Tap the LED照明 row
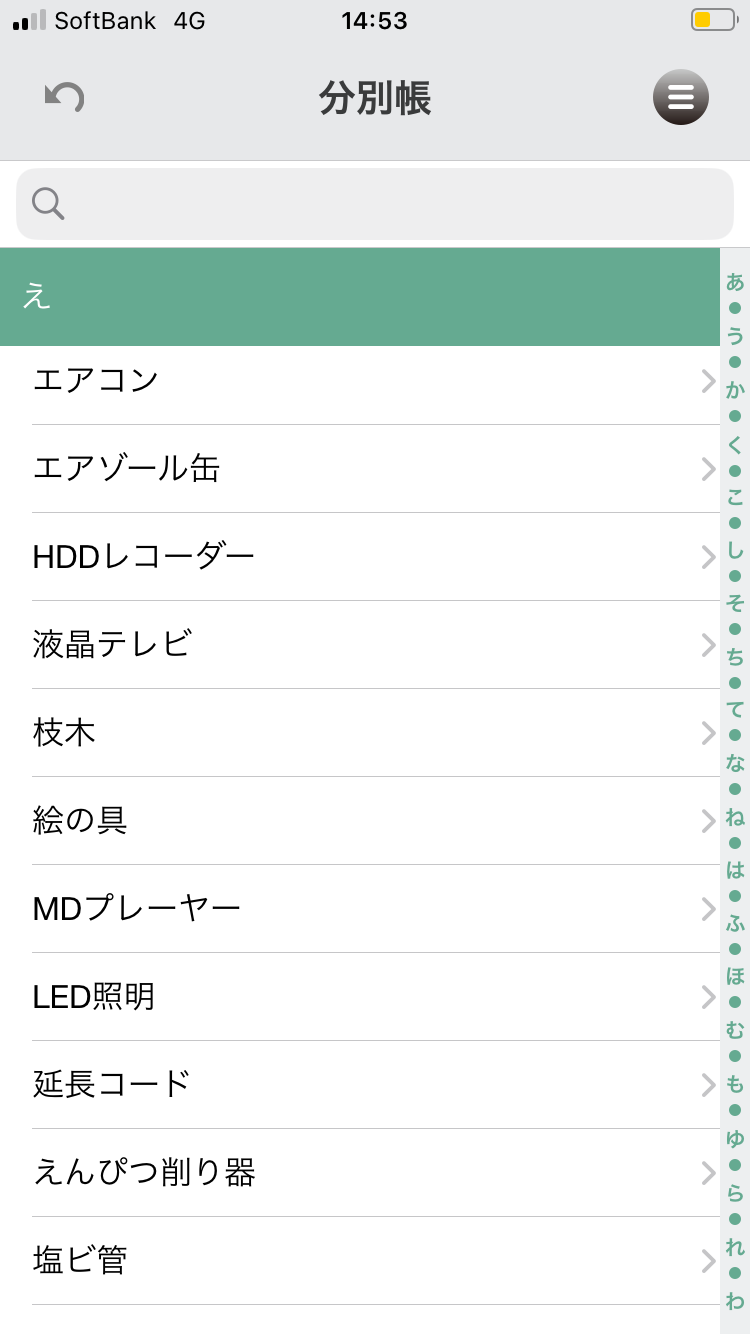750x1334 pixels. (360, 997)
